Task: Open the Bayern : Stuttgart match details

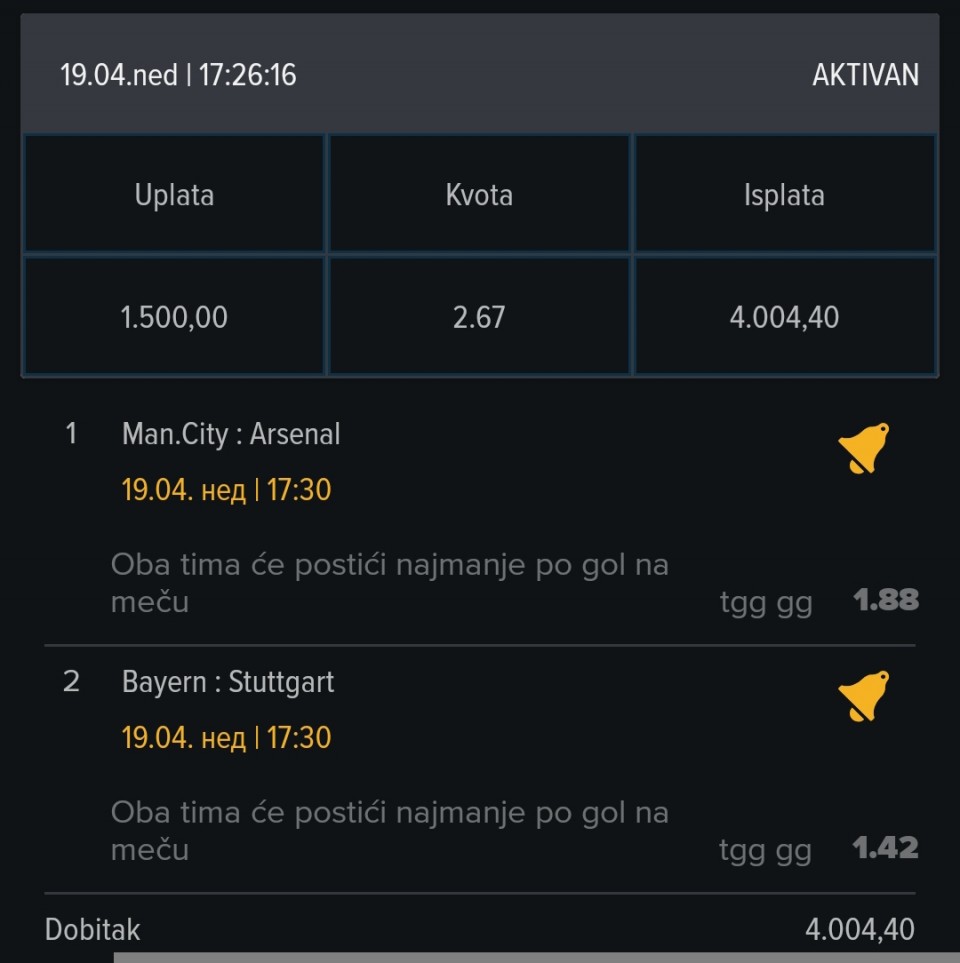Action: [228, 682]
